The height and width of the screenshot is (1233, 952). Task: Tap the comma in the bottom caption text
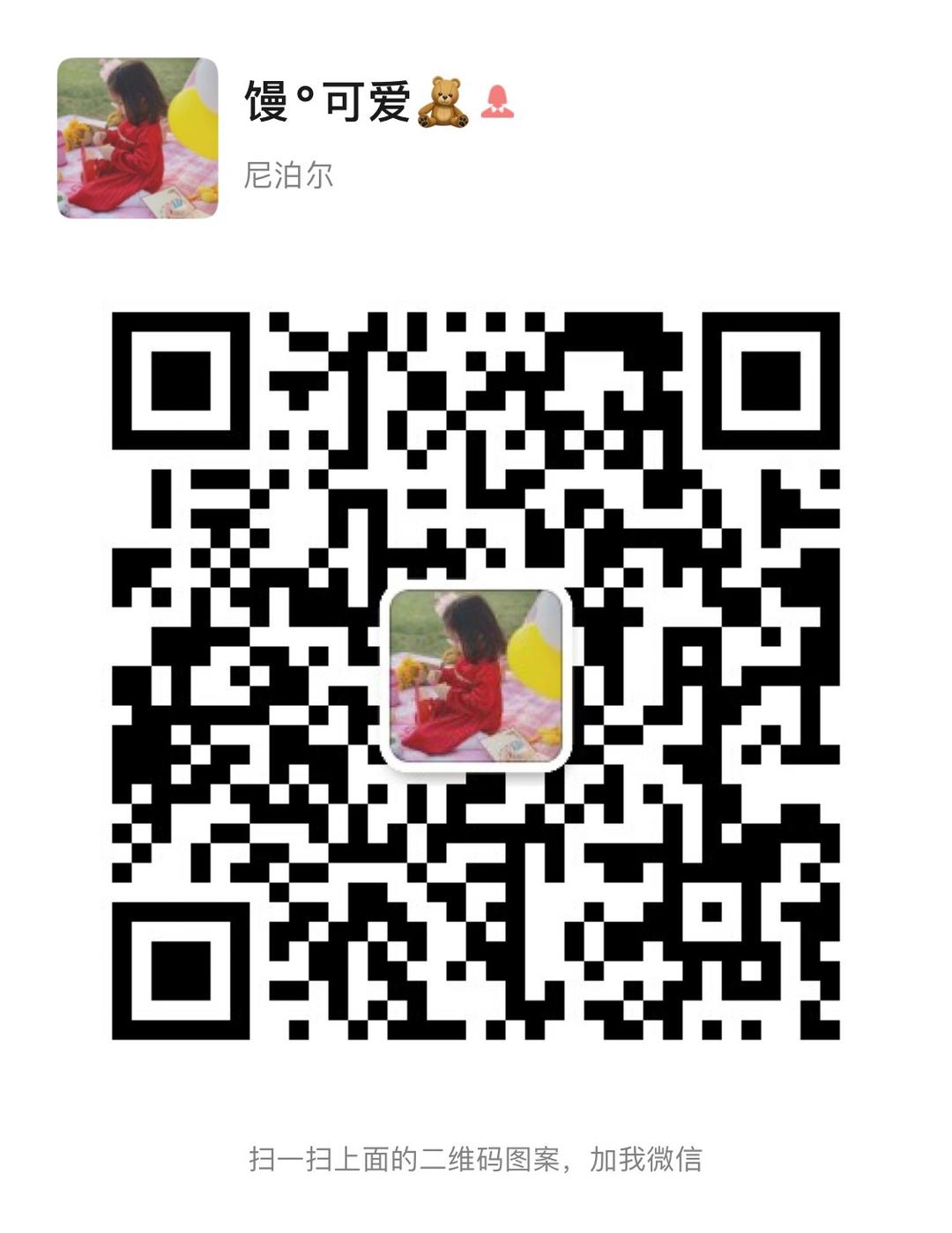[575, 1163]
